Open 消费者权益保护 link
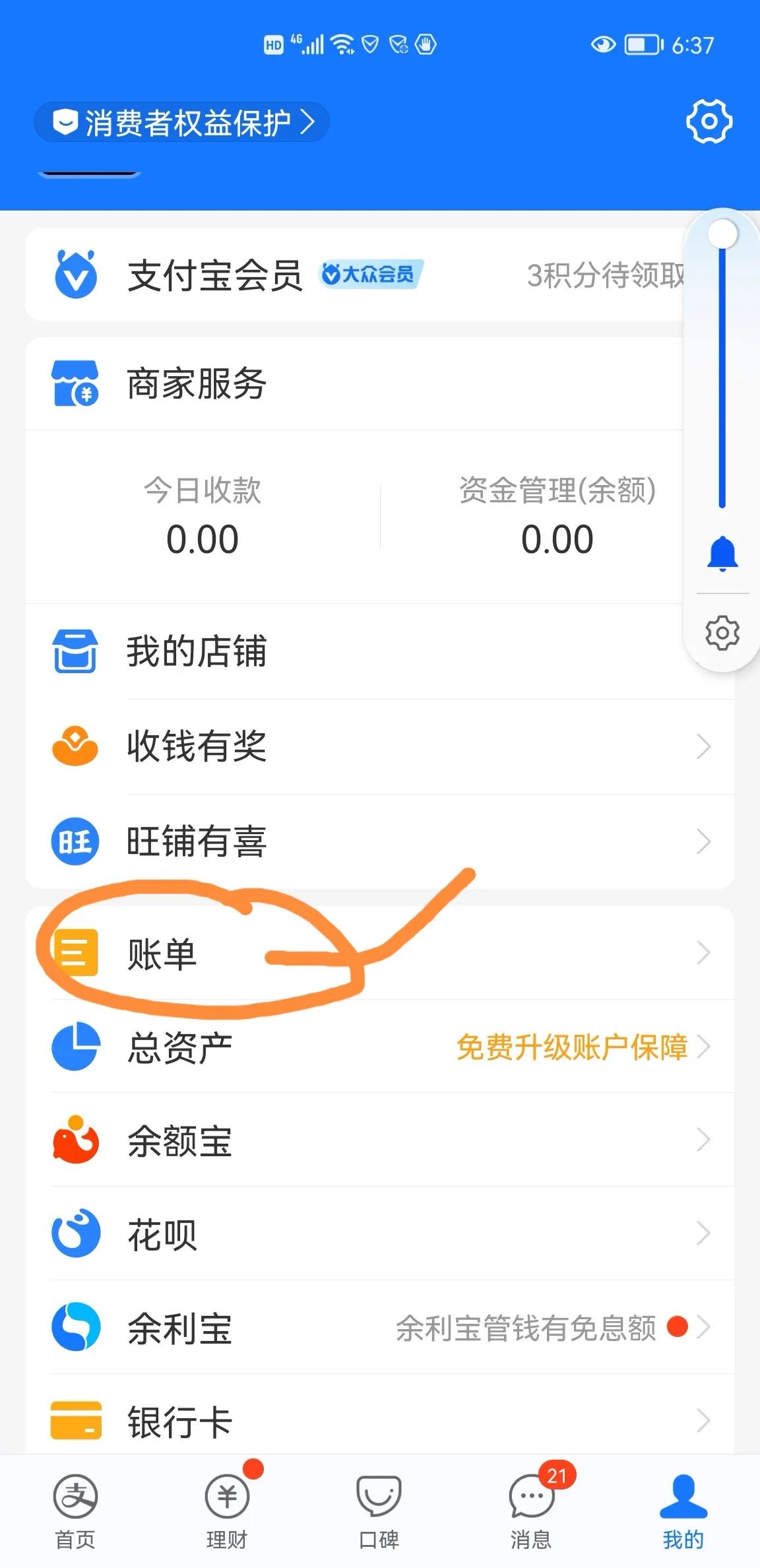Viewport: 760px width, 1568px height. pos(182,122)
